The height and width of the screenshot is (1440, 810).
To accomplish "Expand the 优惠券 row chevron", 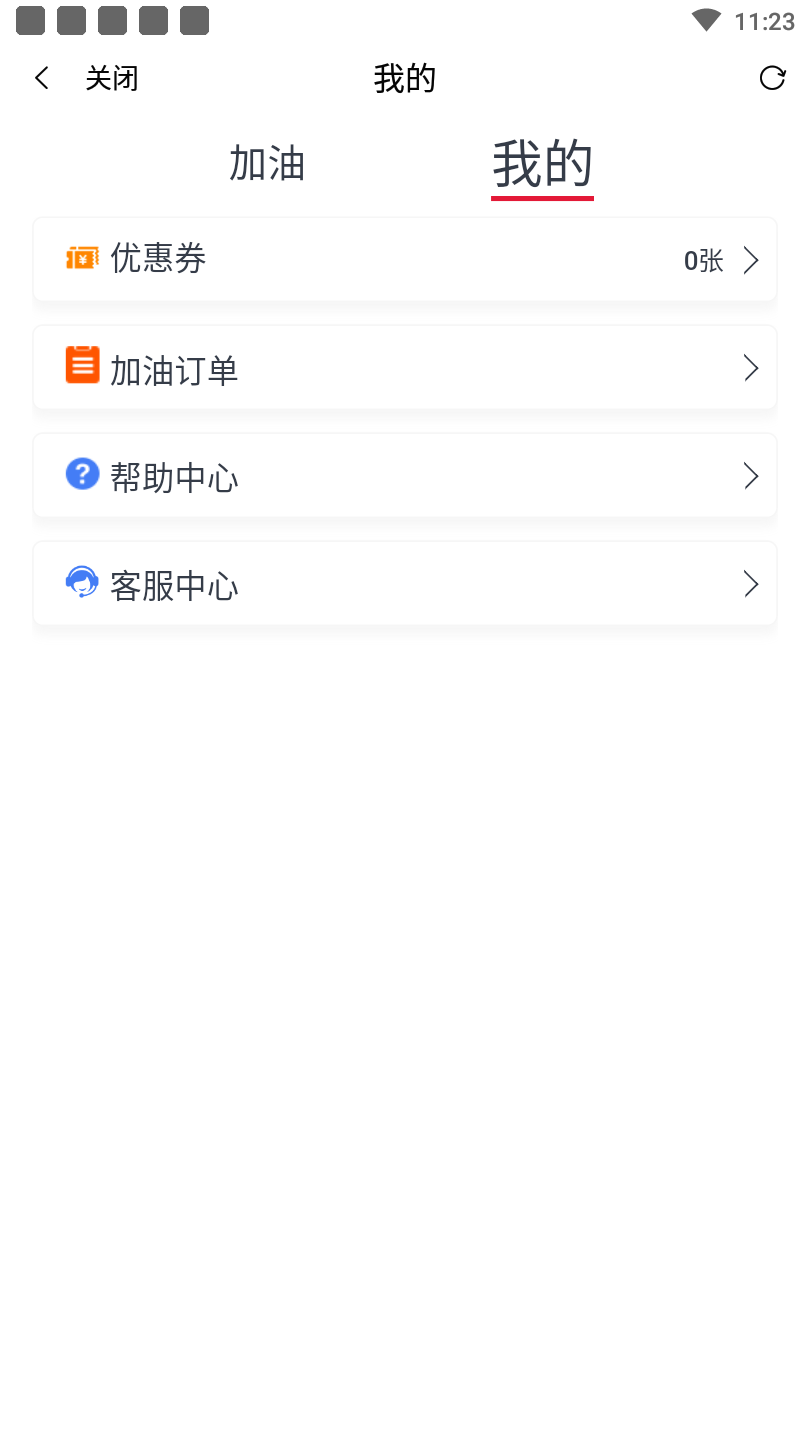I will tap(751, 259).
